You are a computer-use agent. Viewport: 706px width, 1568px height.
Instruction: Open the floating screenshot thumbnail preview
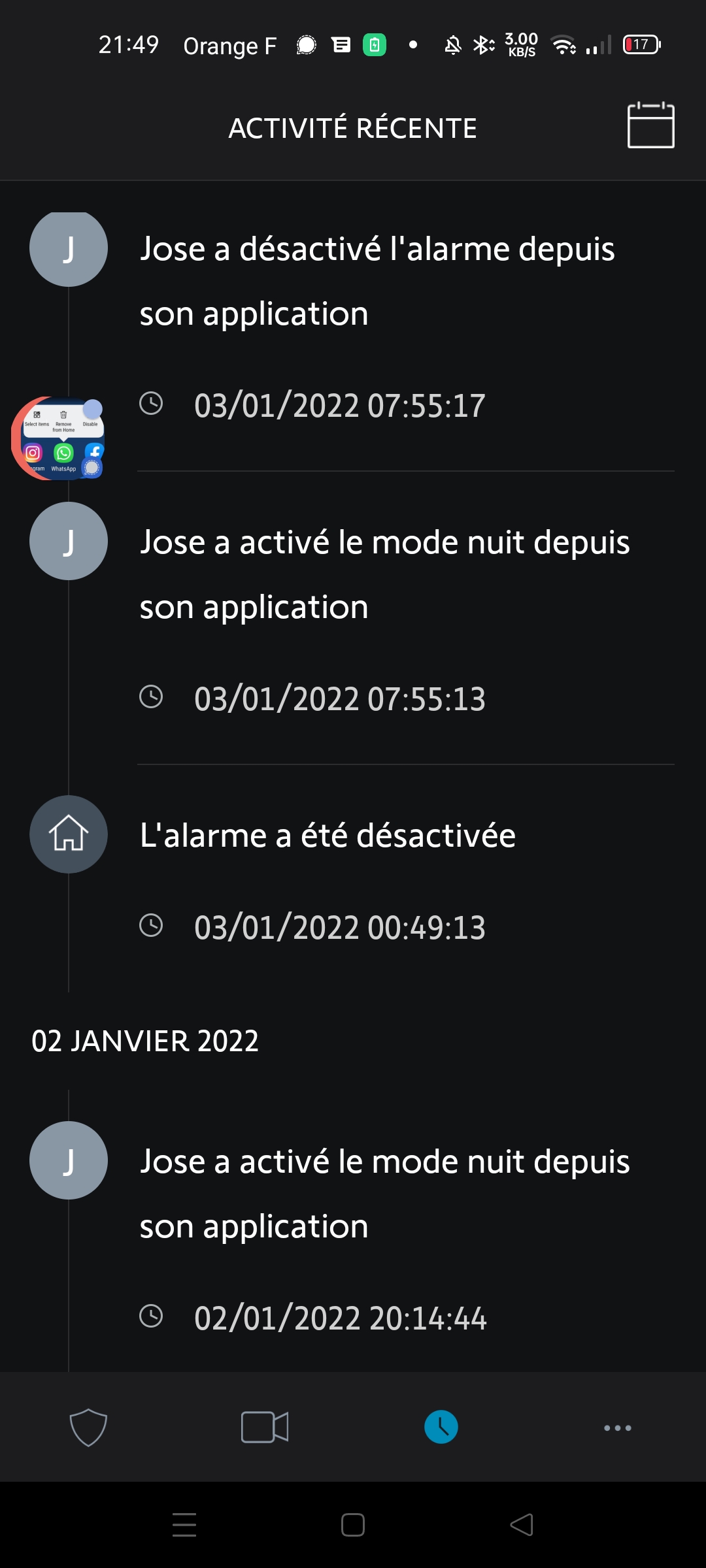coord(59,438)
